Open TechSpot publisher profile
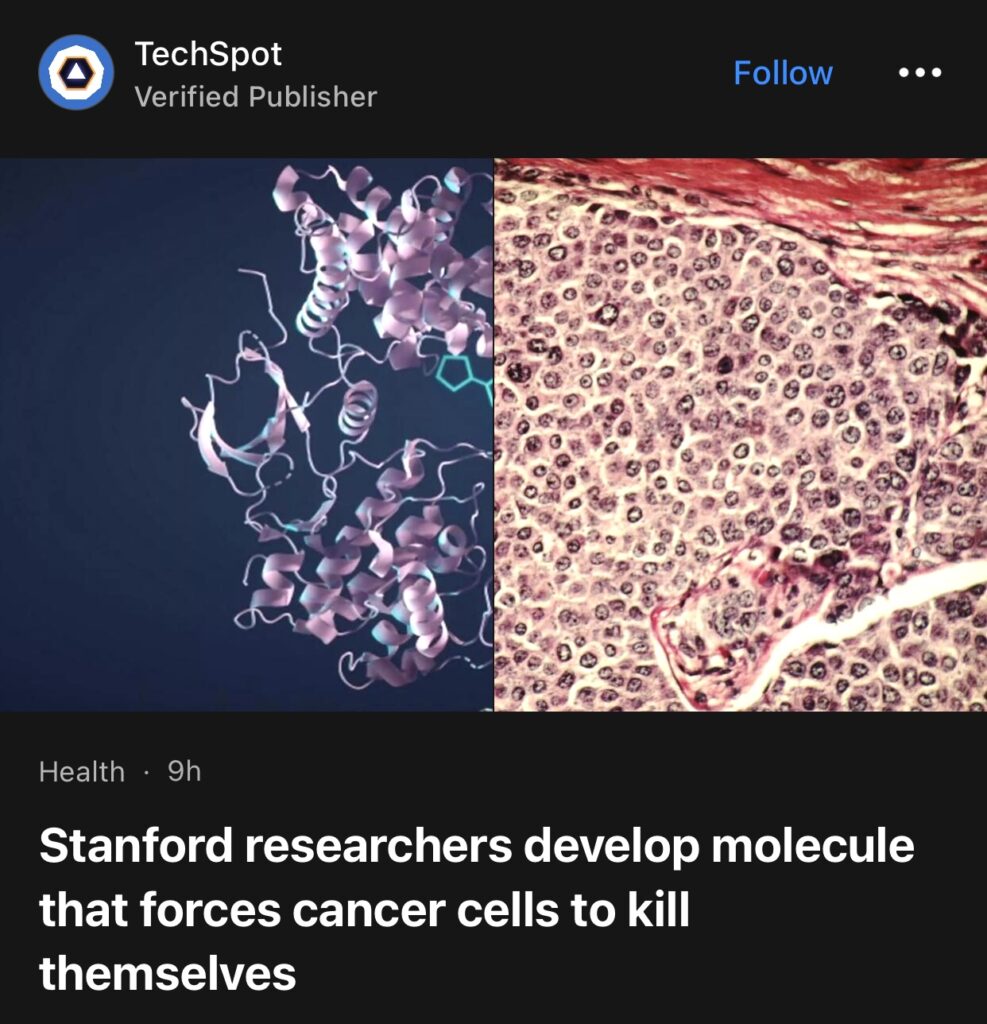Viewport: 987px width, 1024px height. click(208, 55)
